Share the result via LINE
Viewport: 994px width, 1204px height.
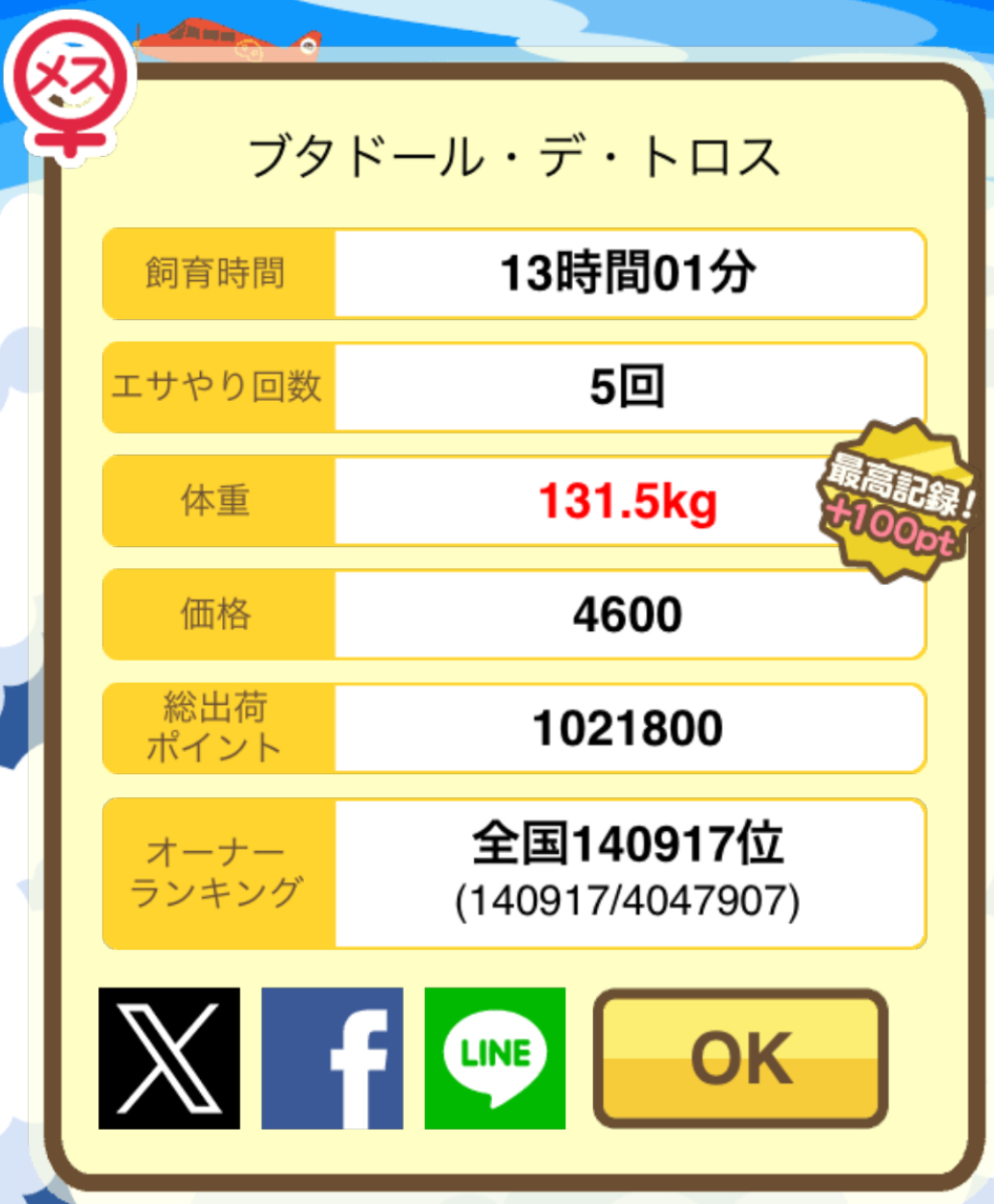[x=495, y=1058]
